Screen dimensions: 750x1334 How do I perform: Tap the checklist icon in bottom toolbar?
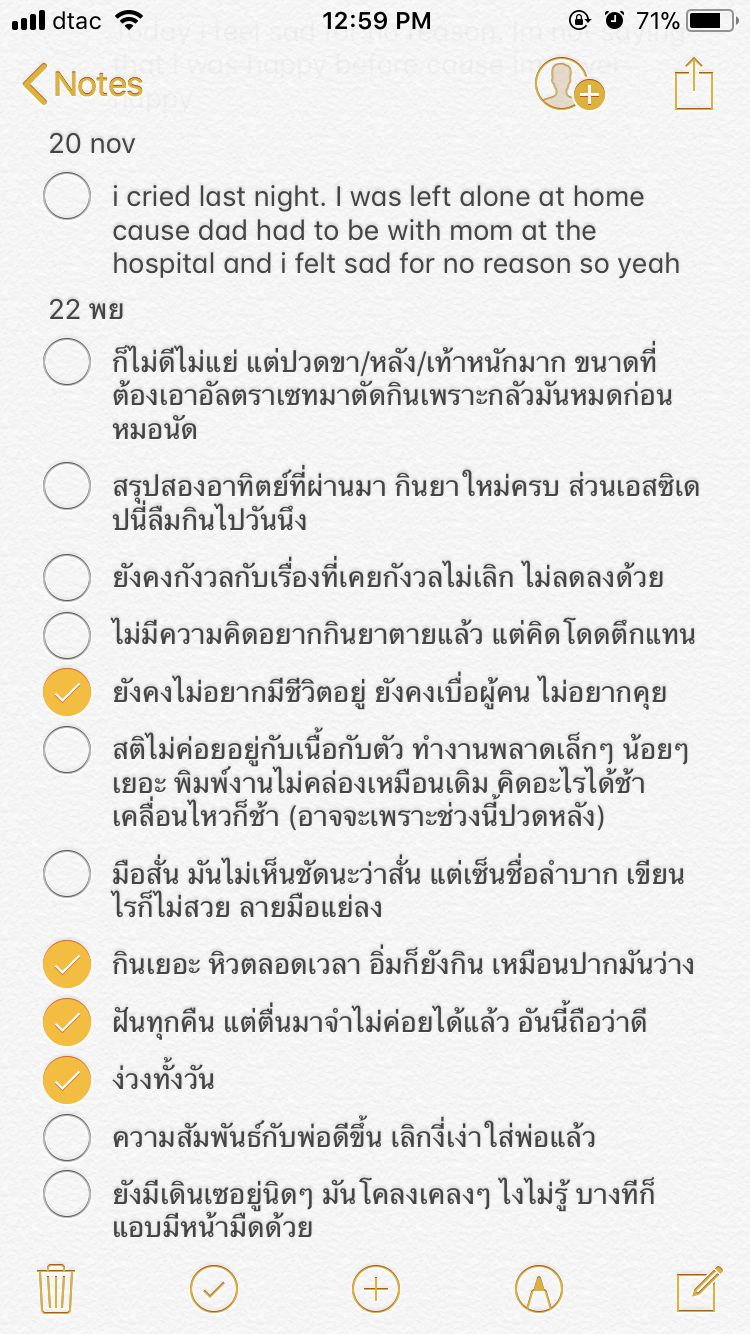214,1288
